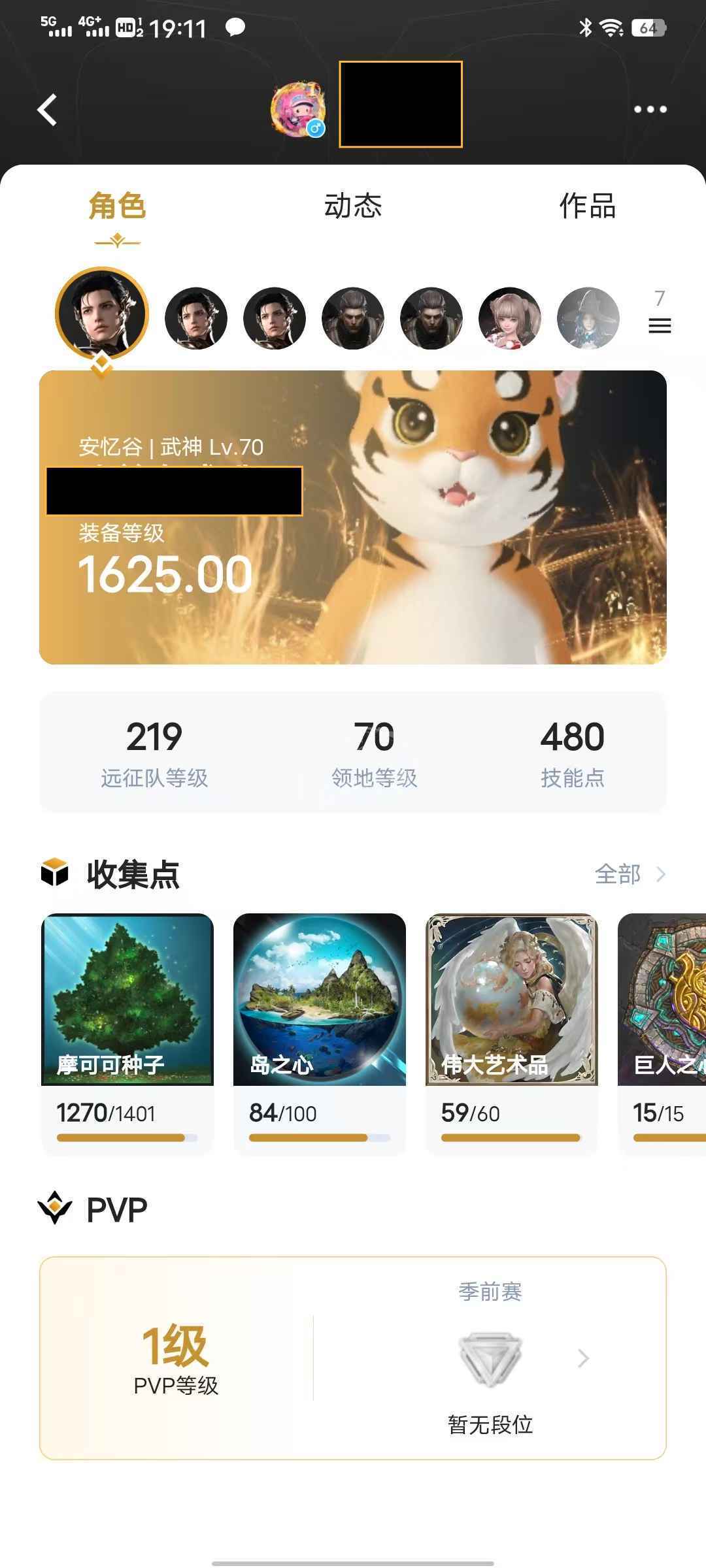The image size is (706, 1568).
Task: Open the 岛之心 collection card
Action: [x=320, y=1032]
